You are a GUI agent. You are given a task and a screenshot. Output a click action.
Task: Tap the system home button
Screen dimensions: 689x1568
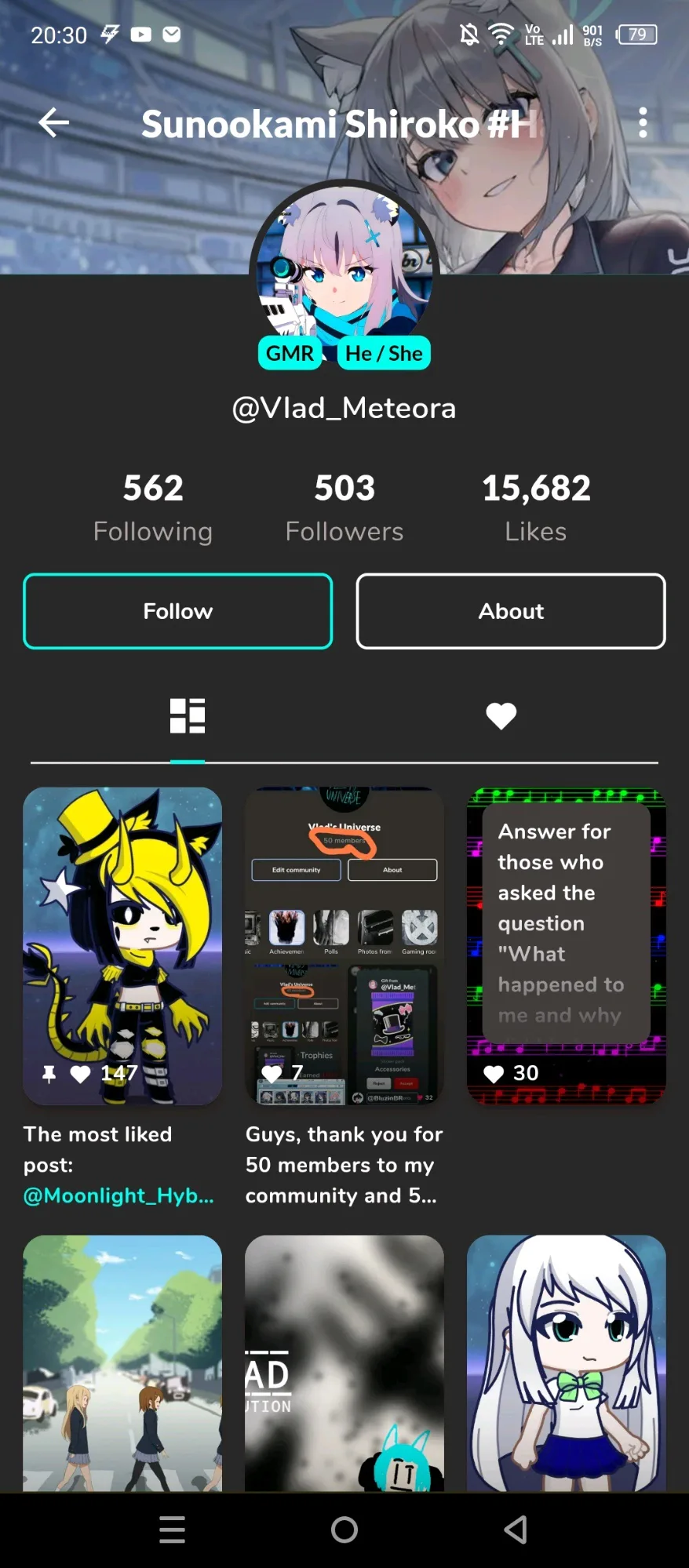344,1530
